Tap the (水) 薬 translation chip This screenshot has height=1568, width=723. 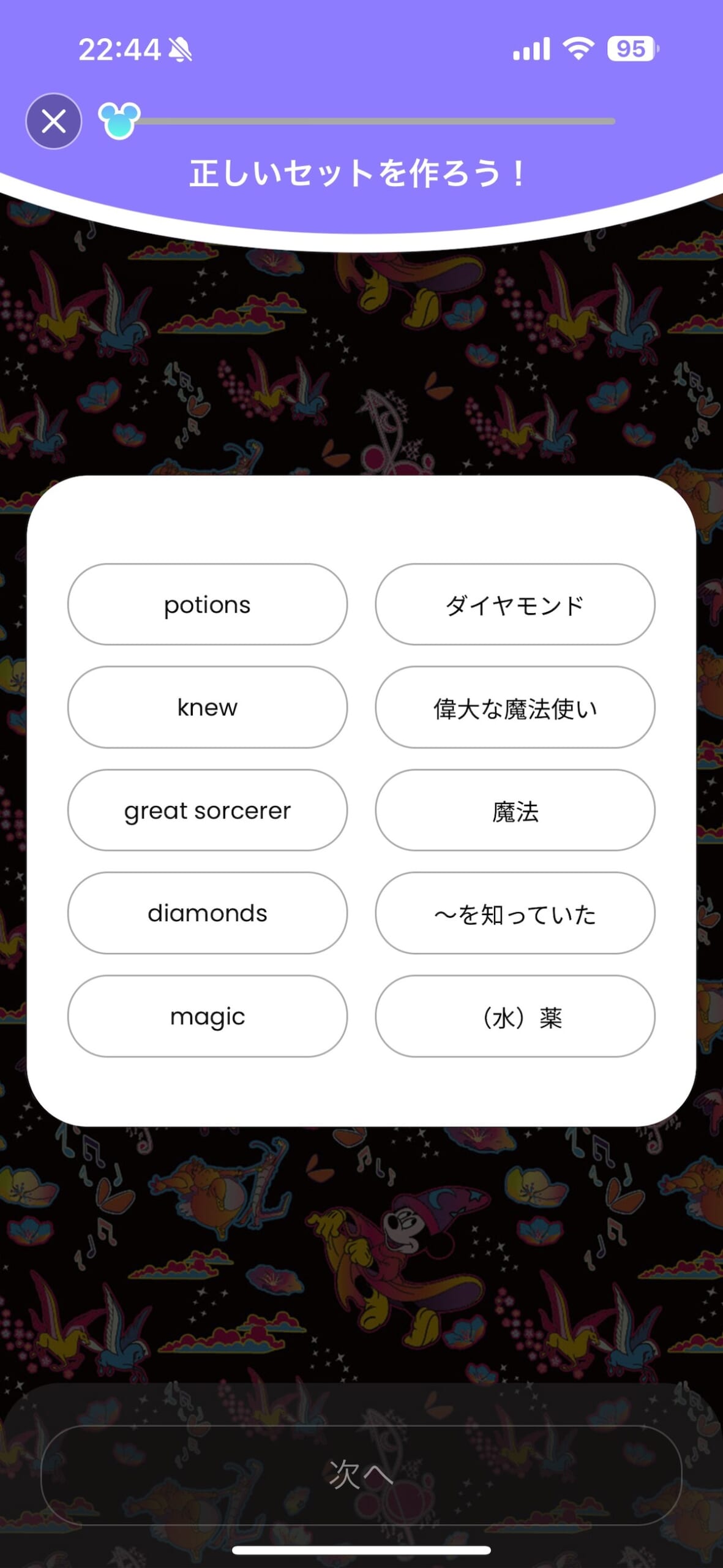pos(515,1016)
